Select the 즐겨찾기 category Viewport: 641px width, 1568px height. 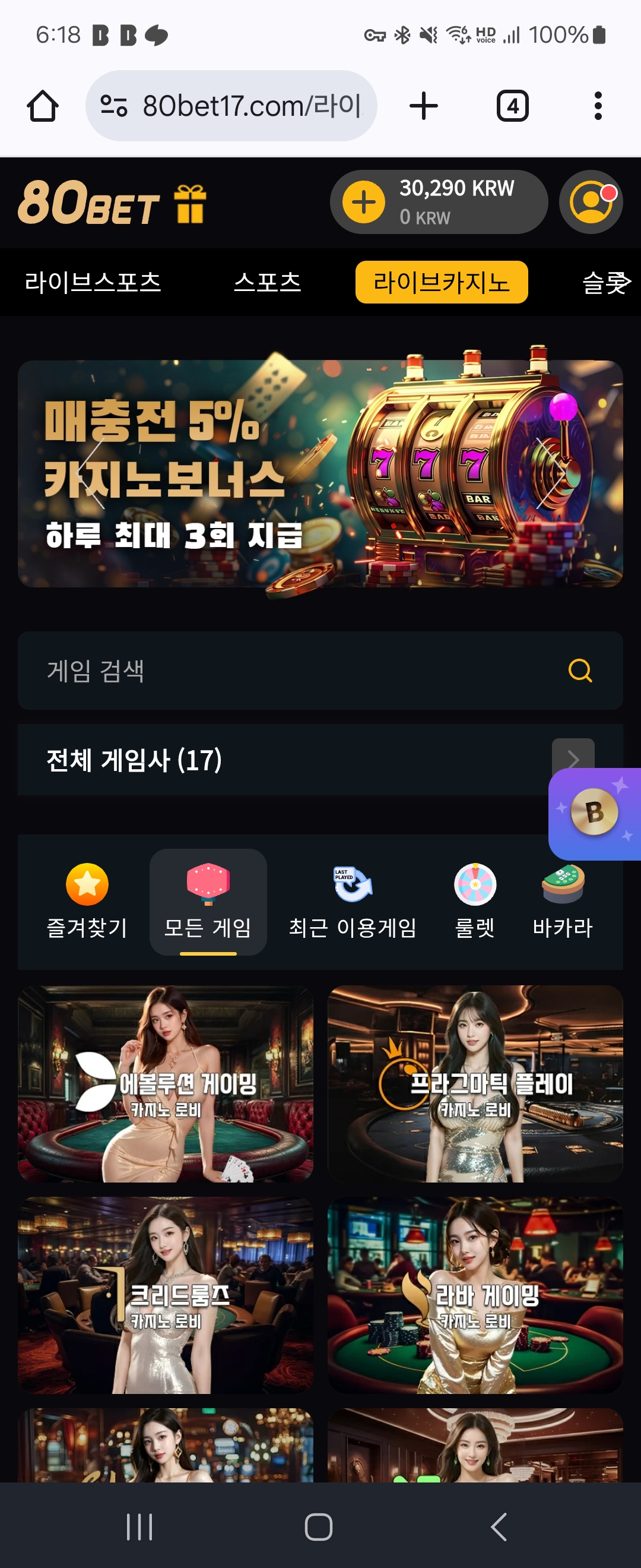(x=87, y=901)
